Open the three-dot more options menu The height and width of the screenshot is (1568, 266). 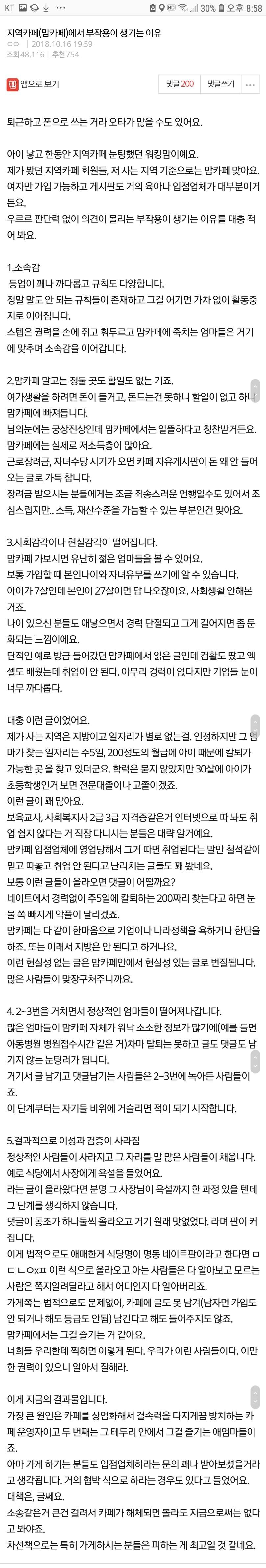[250, 84]
